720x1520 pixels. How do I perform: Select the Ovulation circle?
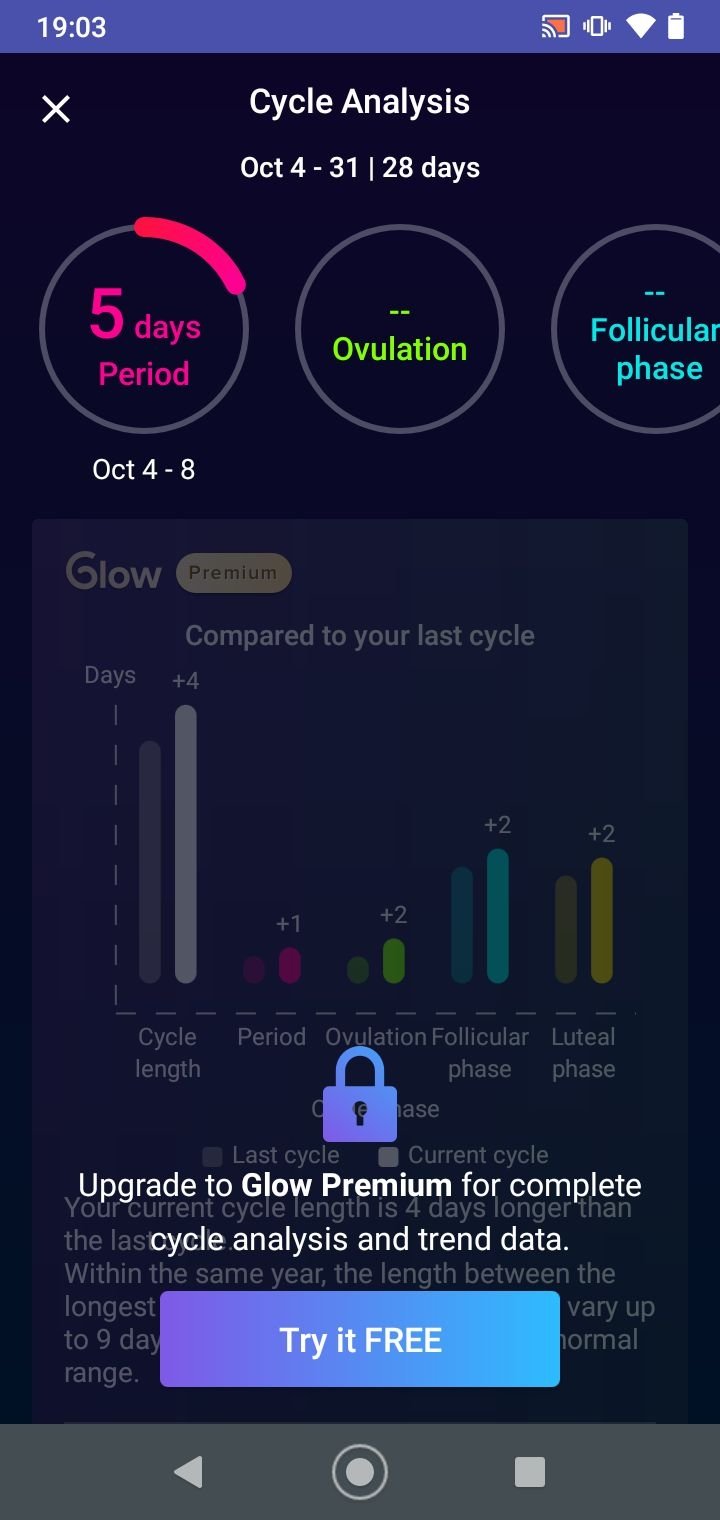pos(400,328)
